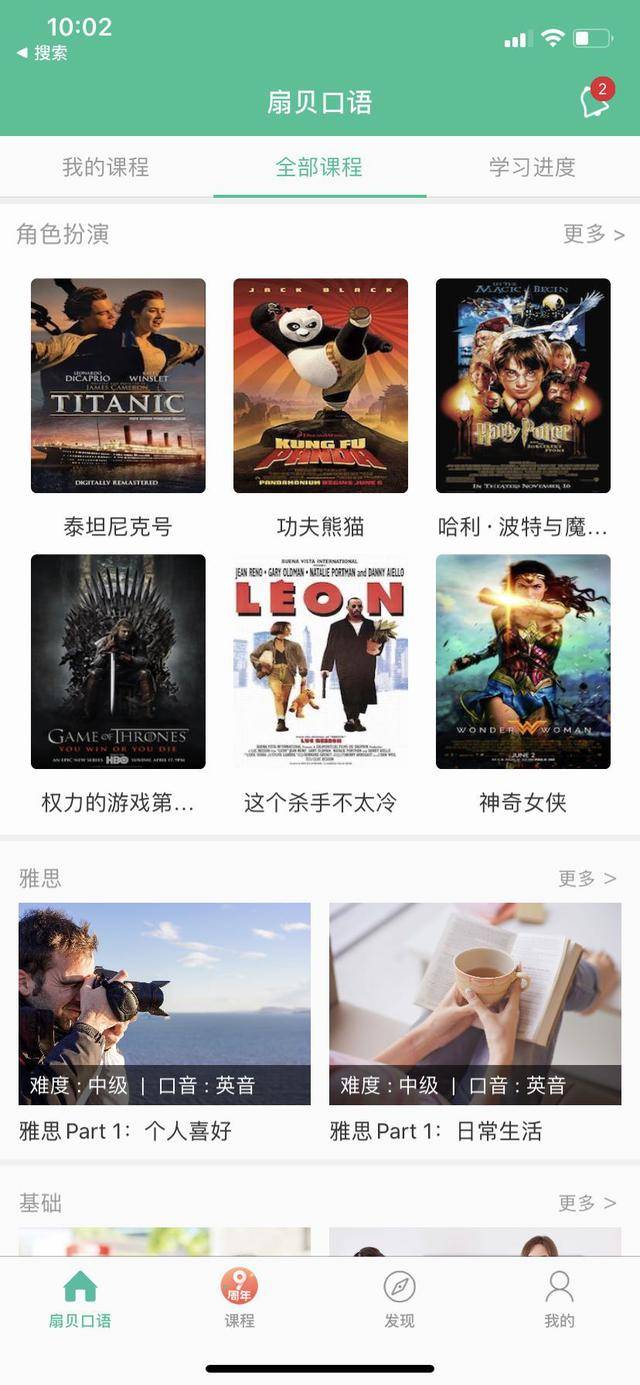Go to the 扇贝口语 home tab
640x1385 pixels.
(x=80, y=1299)
